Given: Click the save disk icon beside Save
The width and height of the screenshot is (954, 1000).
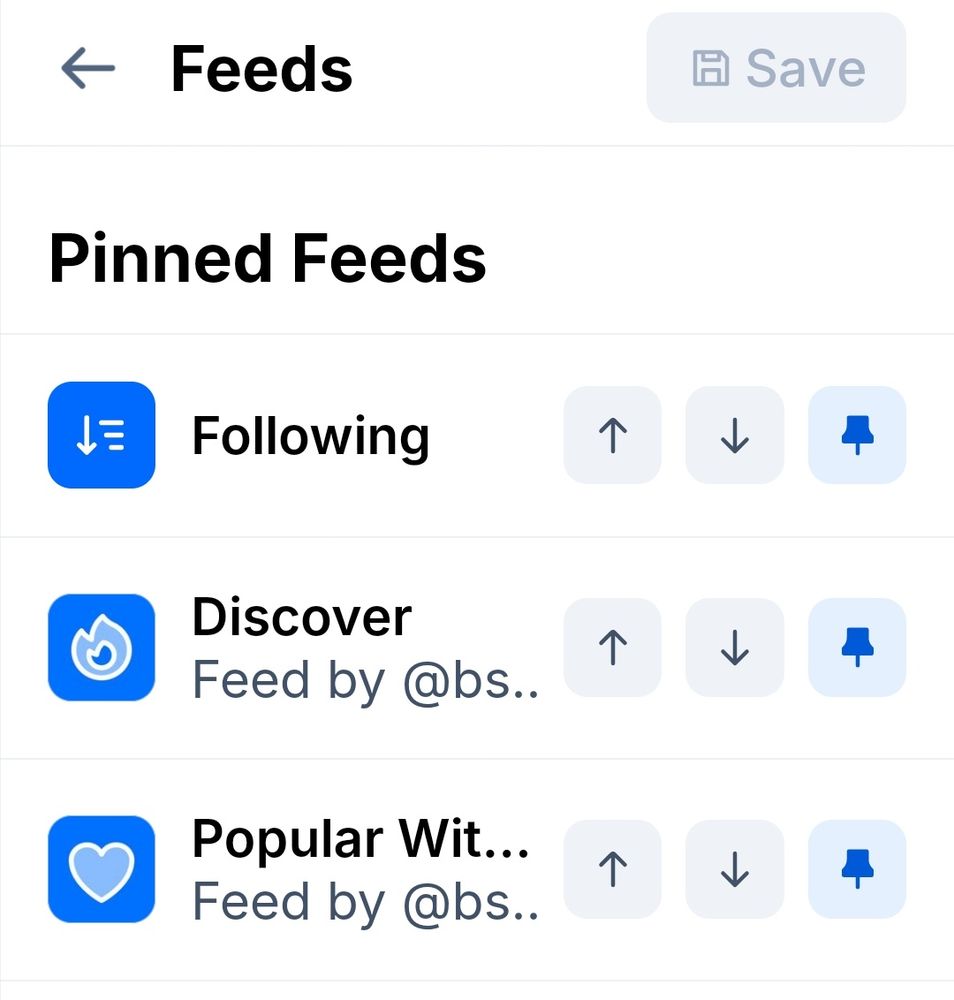Looking at the screenshot, I should (710, 67).
